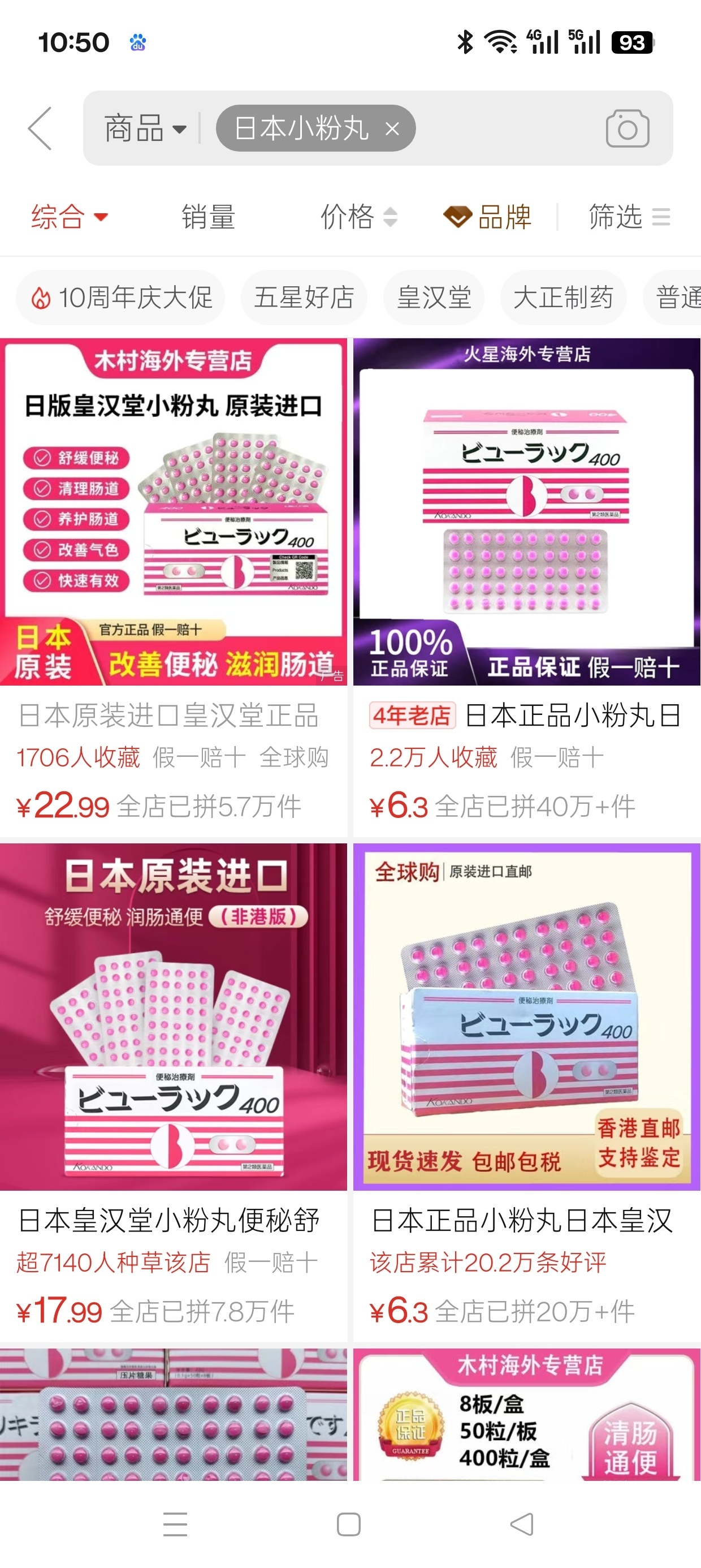Sort results by 销量
The width and height of the screenshot is (701, 1568).
coord(208,217)
